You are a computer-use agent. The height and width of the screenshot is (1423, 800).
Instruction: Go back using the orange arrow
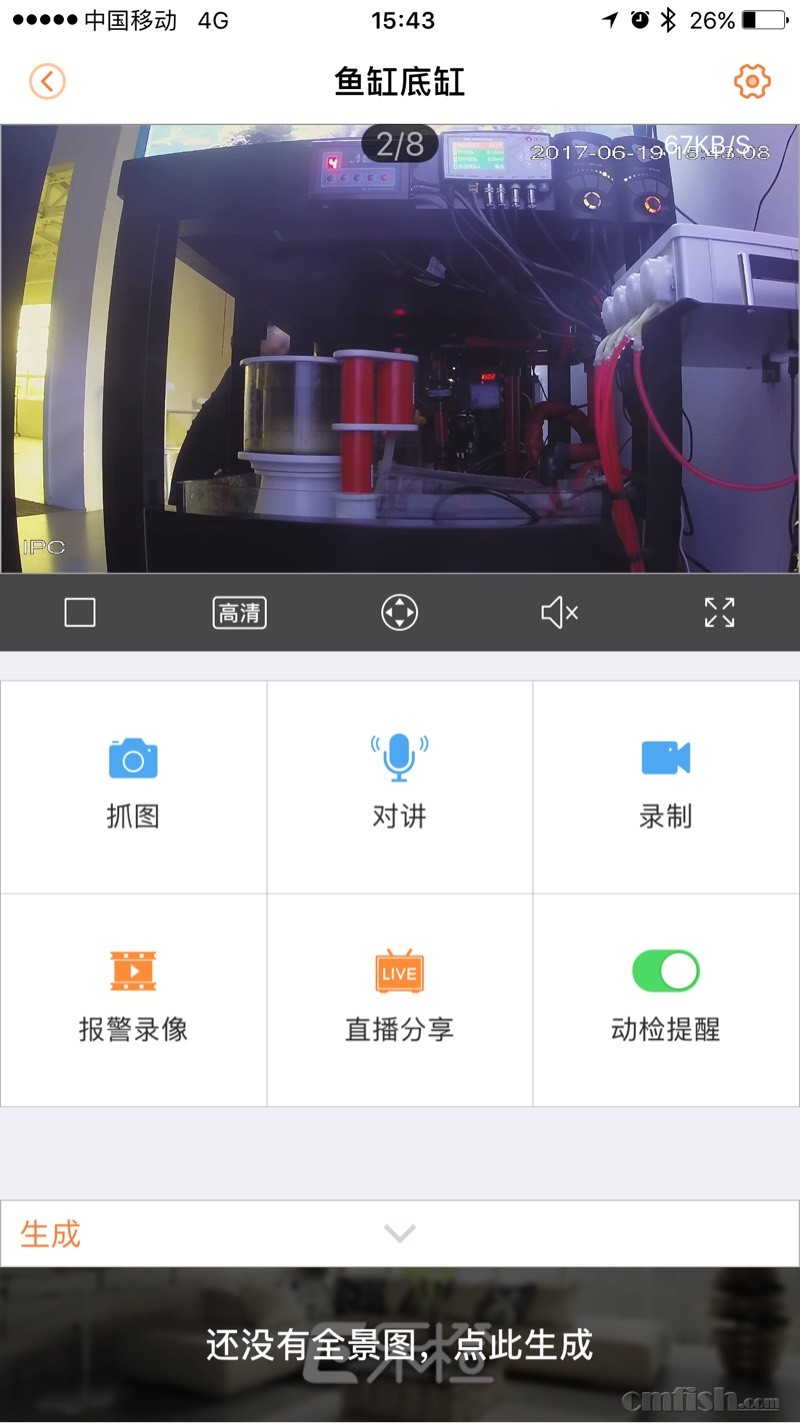pos(47,81)
